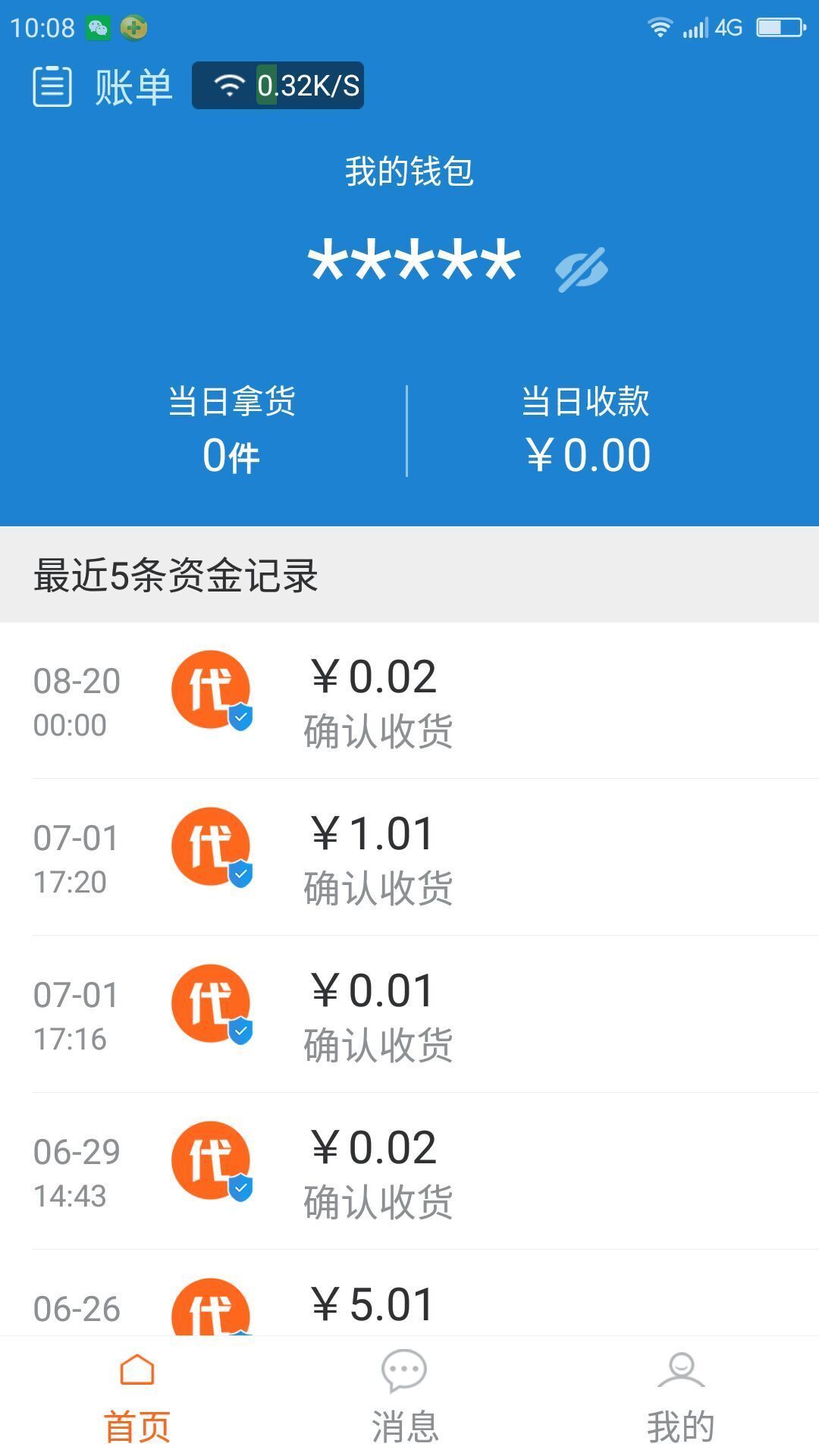Go to the 消息 messages tab
Image resolution: width=819 pixels, height=1456 pixels.
(x=405, y=1397)
